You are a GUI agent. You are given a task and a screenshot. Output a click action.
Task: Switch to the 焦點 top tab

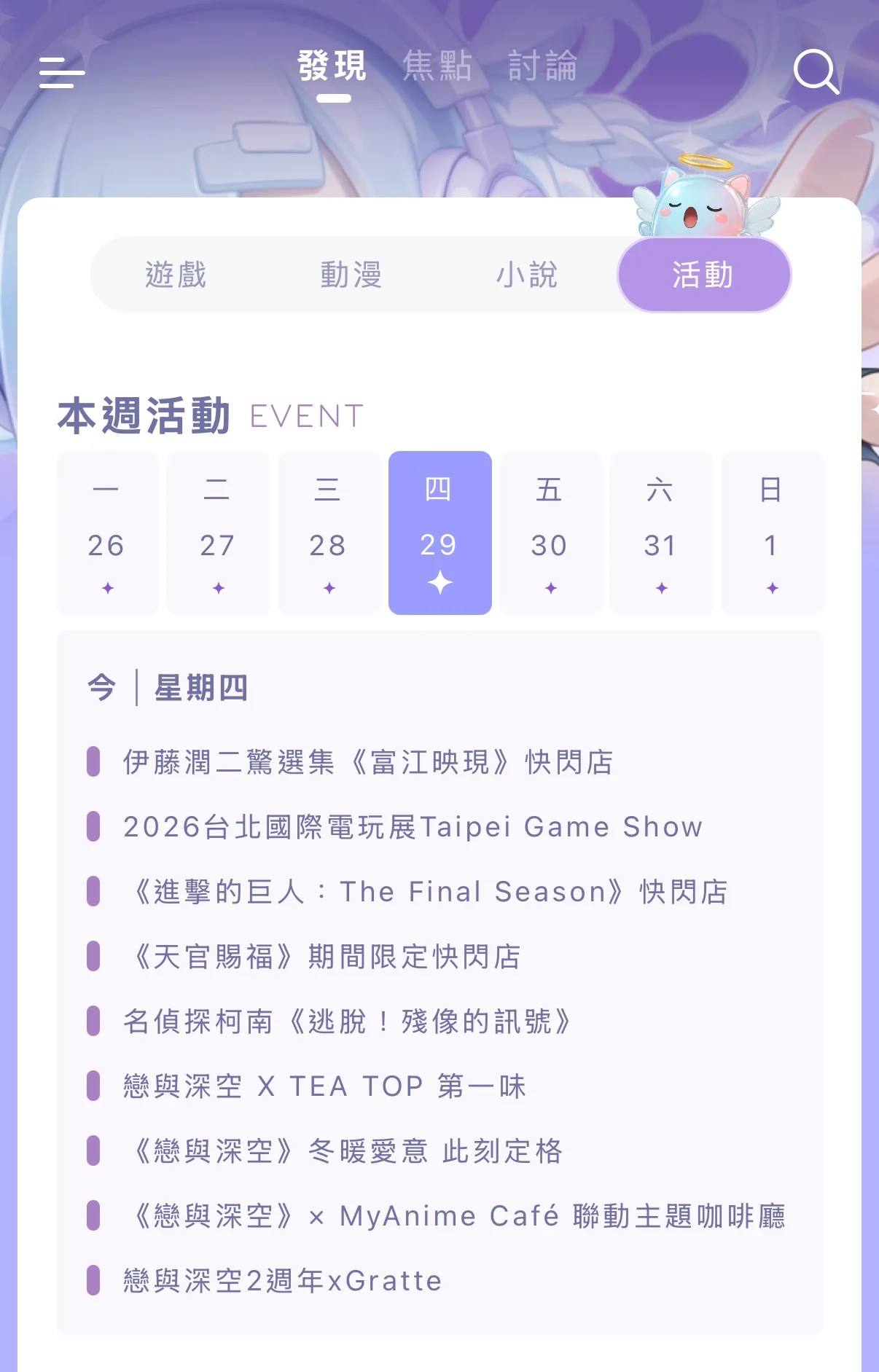437,66
